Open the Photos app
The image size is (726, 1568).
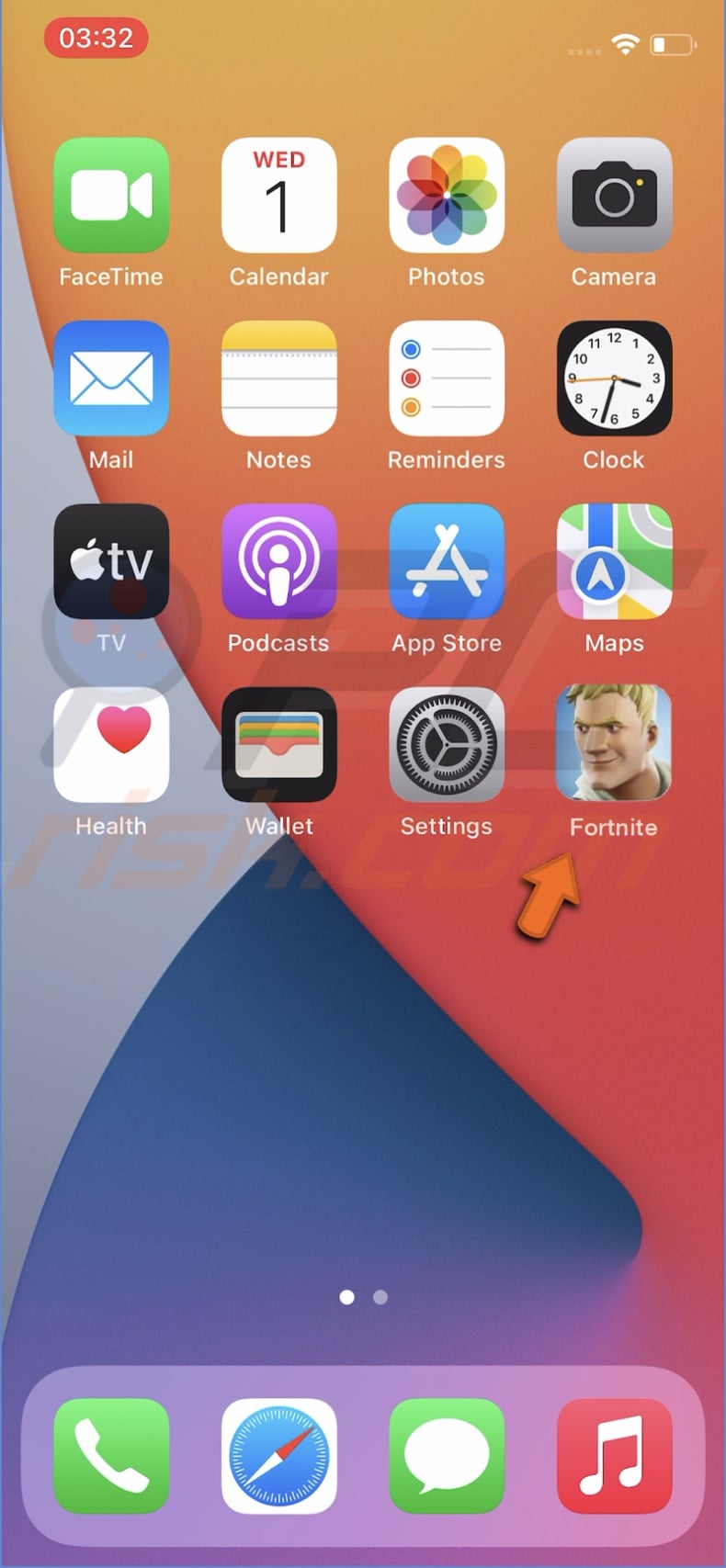(x=447, y=195)
